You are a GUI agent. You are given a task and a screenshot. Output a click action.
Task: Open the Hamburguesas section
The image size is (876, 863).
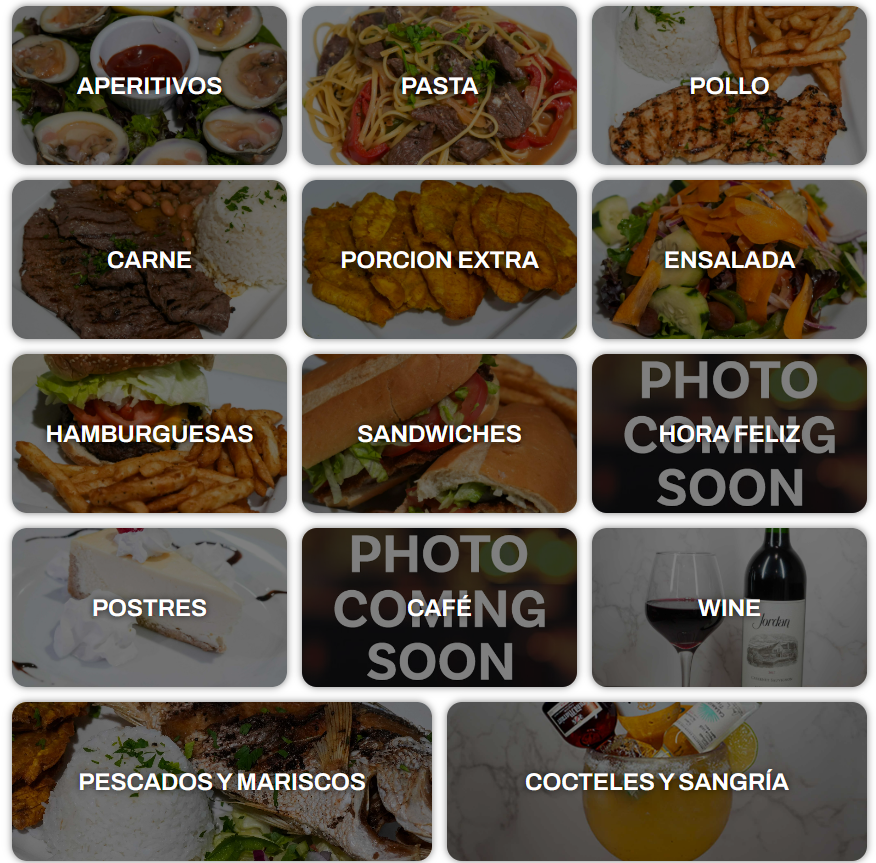pyautogui.click(x=149, y=434)
